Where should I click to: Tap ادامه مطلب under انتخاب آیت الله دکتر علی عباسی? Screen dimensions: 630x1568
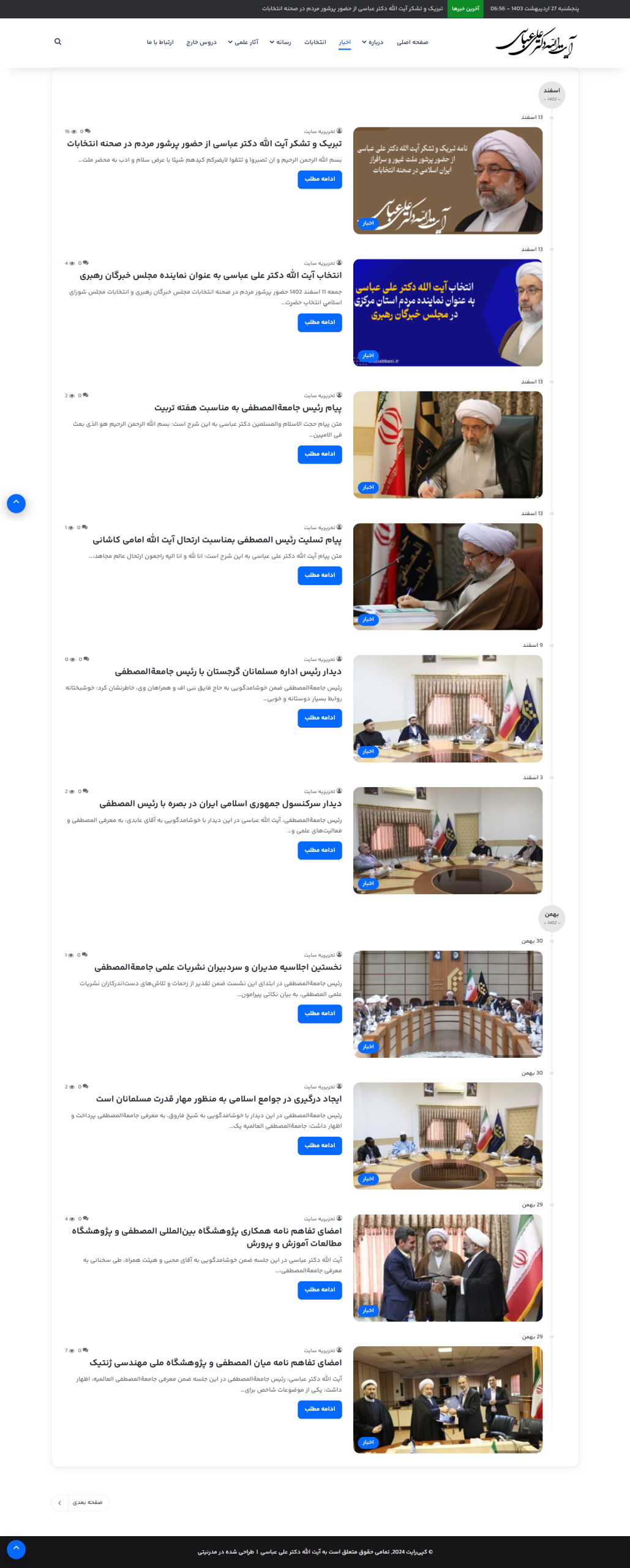click(x=320, y=322)
